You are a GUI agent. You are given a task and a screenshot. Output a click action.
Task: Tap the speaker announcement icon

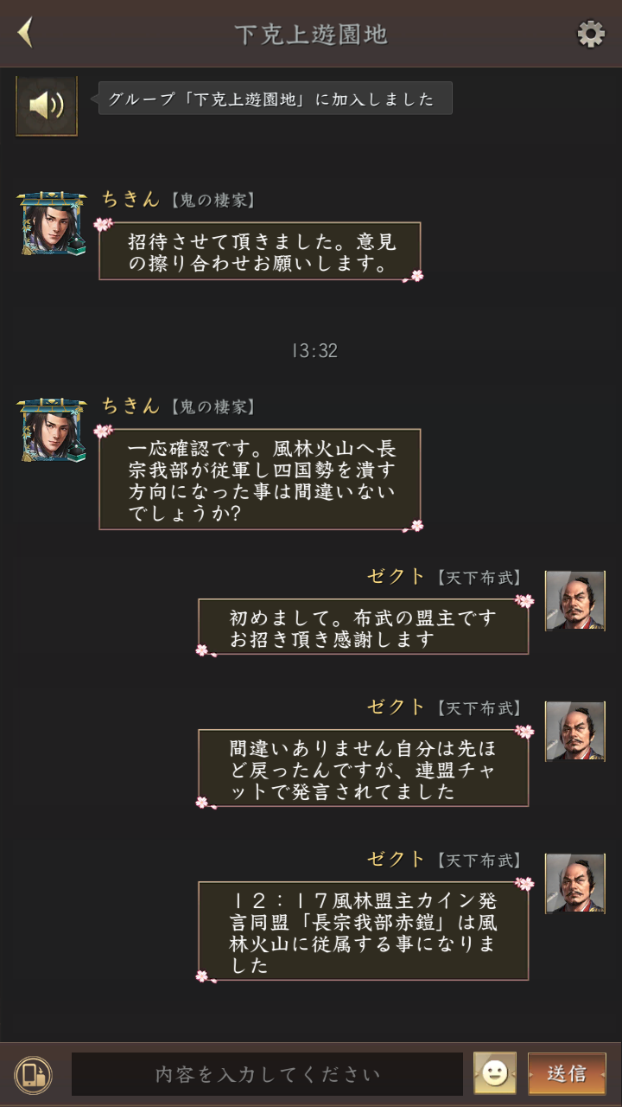[x=46, y=105]
